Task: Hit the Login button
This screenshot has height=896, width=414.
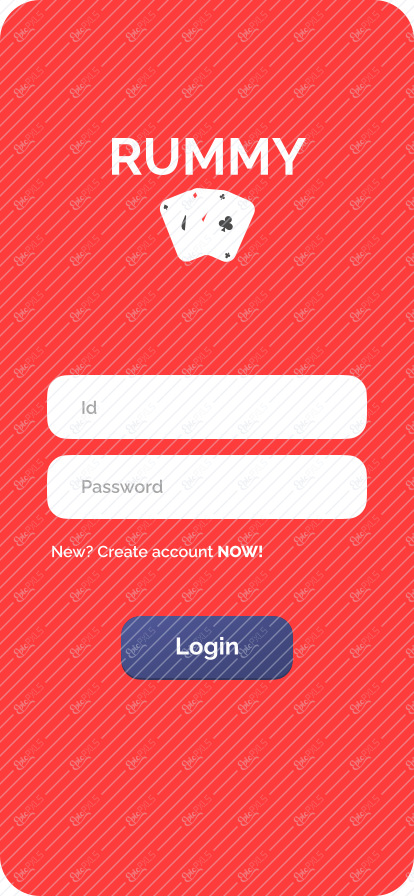Action: 207,647
